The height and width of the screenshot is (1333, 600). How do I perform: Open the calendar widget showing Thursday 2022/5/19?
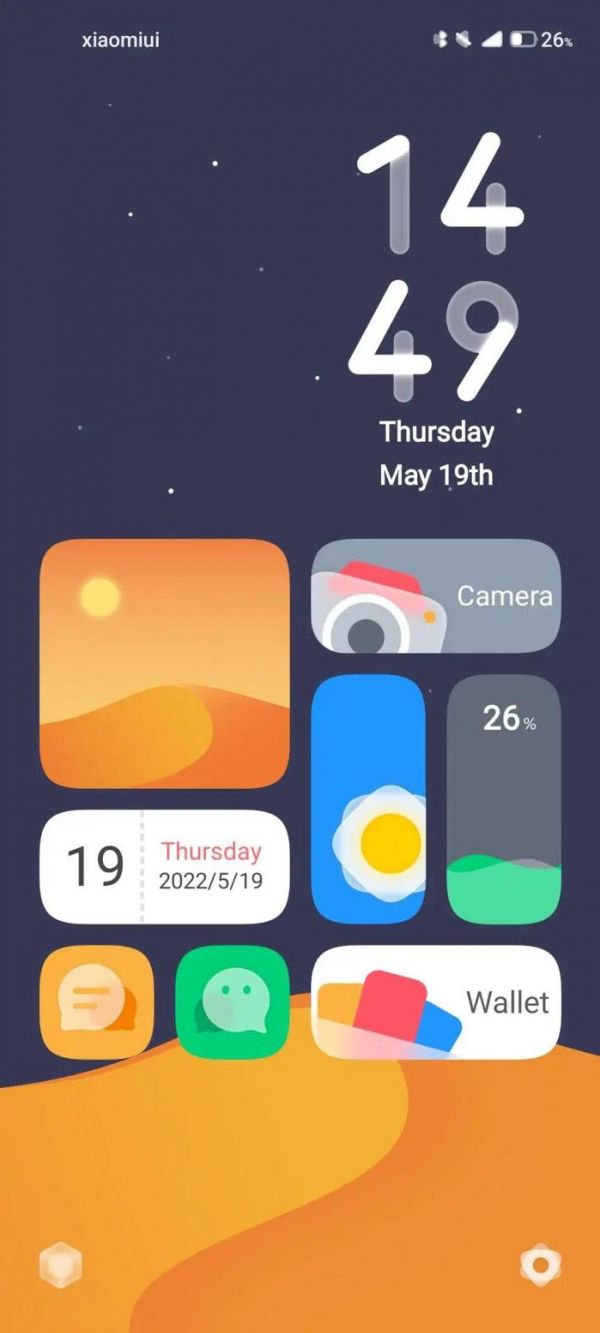point(165,866)
